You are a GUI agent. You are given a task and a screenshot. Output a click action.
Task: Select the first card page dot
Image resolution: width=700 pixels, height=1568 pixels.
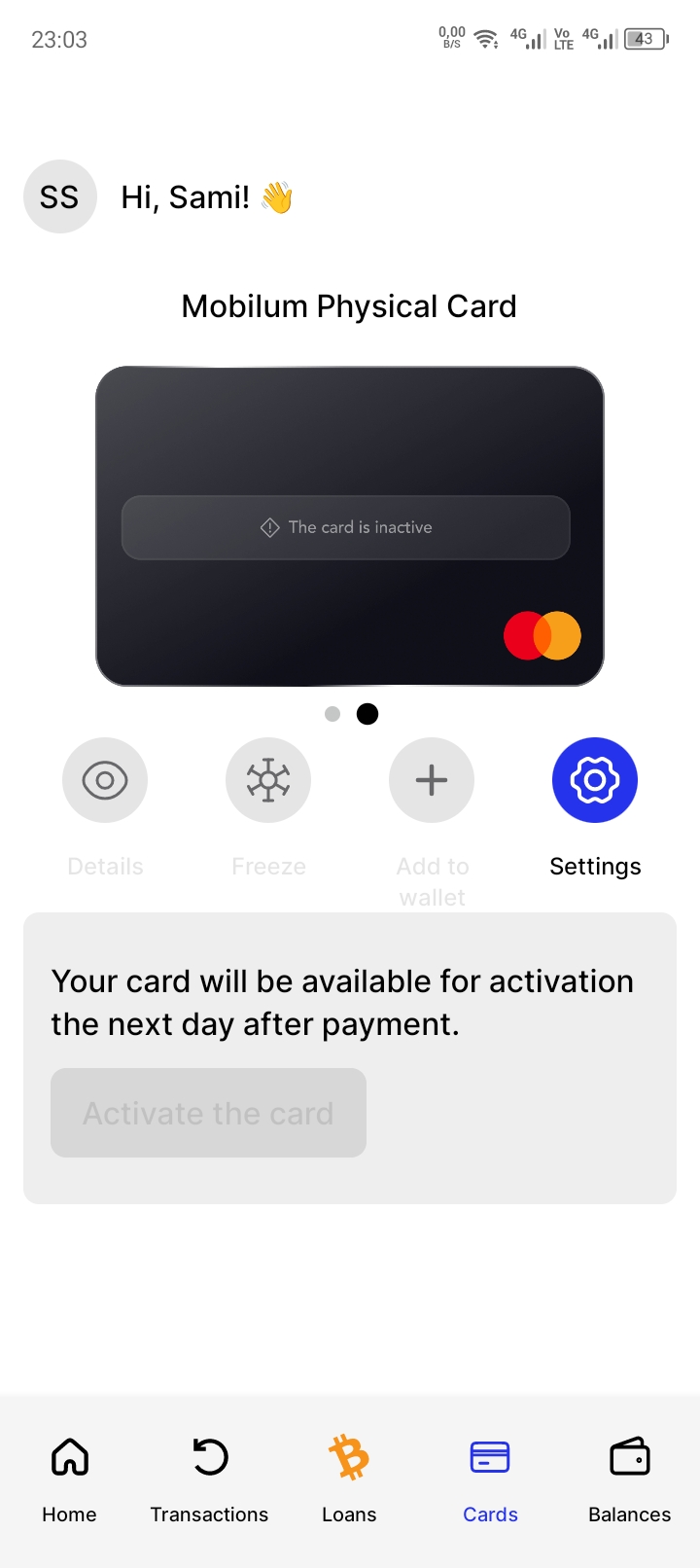tap(332, 714)
